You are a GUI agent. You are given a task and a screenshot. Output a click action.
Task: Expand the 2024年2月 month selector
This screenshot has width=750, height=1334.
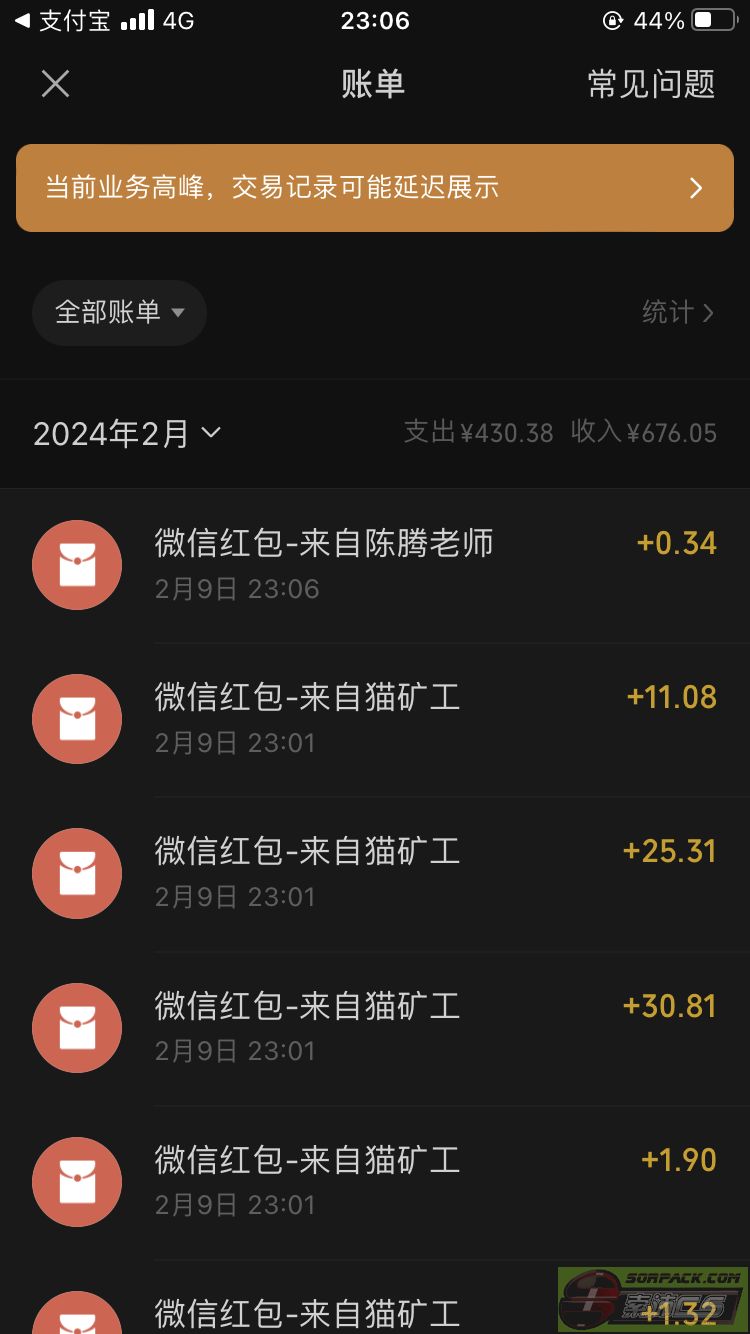pos(127,433)
